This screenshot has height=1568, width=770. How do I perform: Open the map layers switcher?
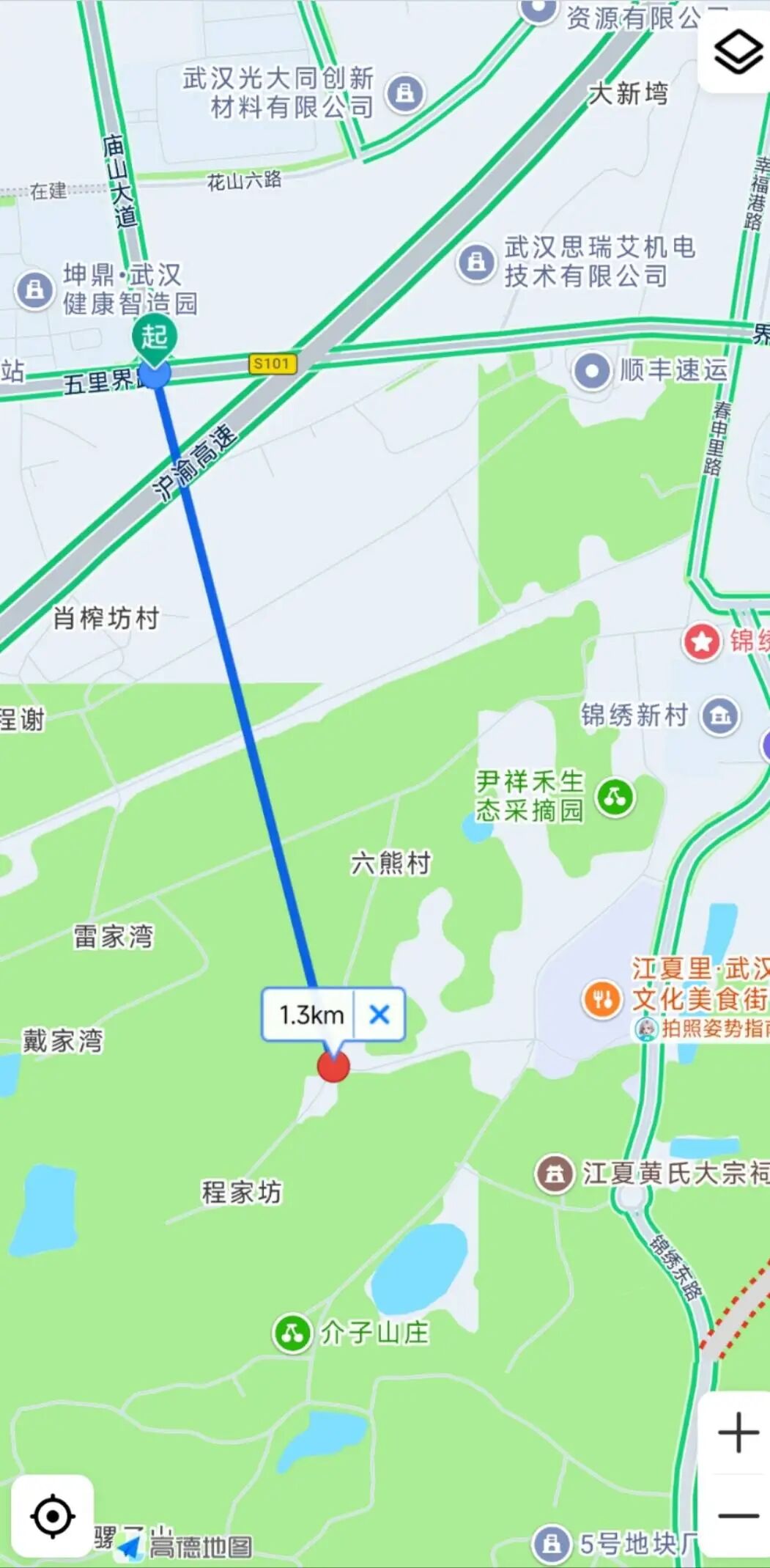[x=737, y=51]
